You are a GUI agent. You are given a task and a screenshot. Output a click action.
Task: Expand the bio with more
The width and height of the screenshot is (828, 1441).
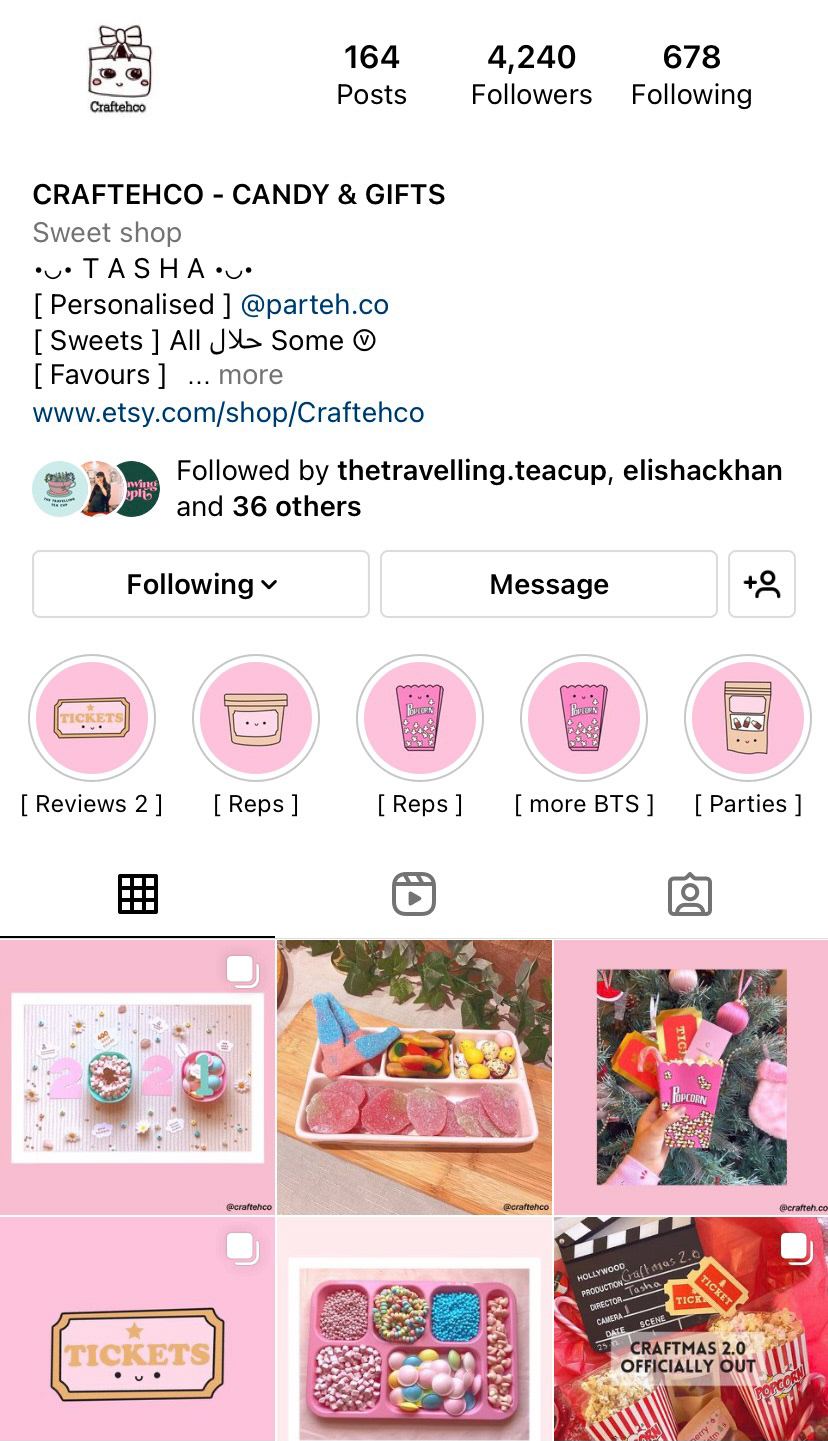tap(250, 375)
